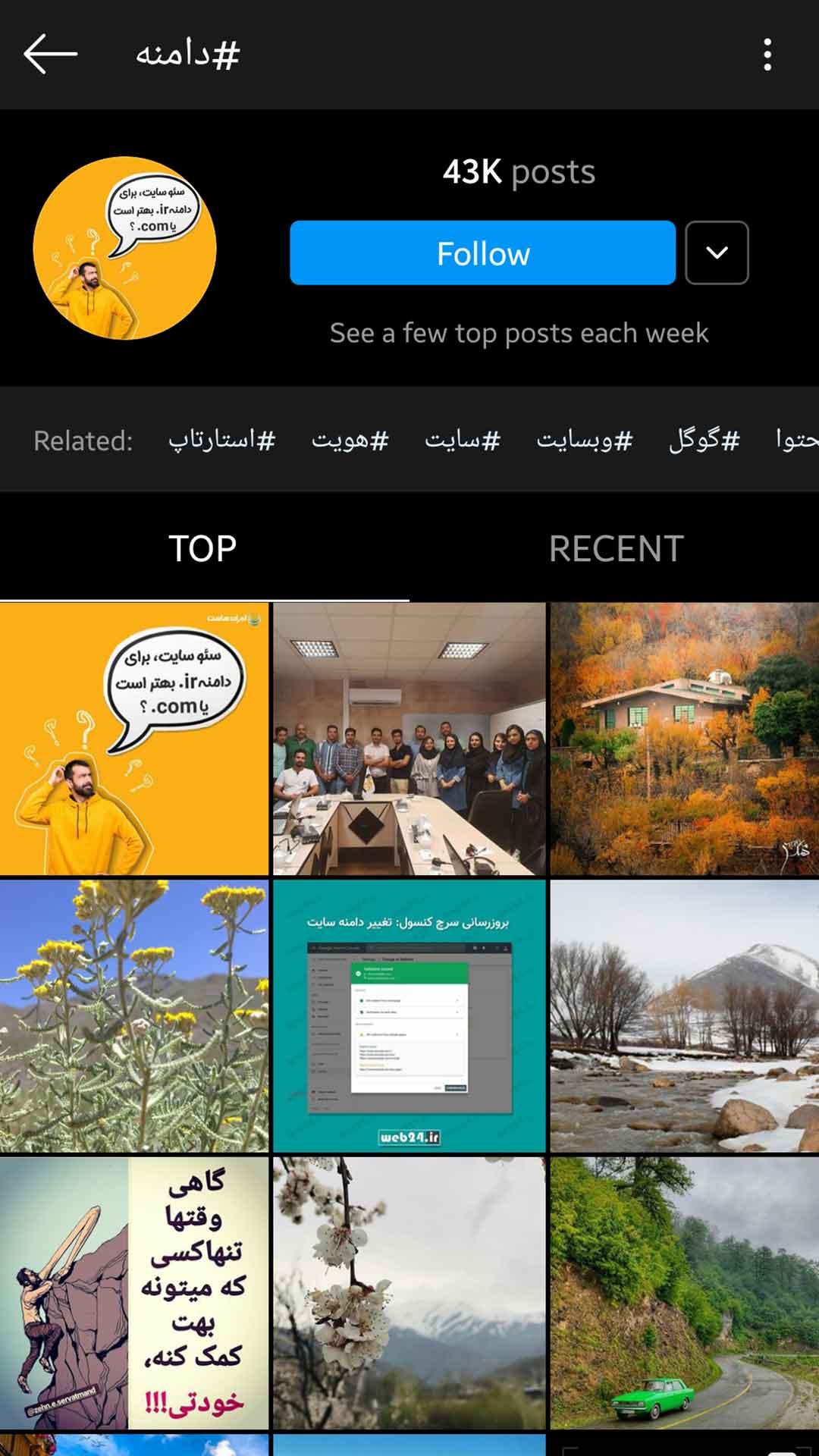This screenshot has height=1456, width=819.
Task: Follow the #دامنه hashtag
Action: [x=482, y=253]
